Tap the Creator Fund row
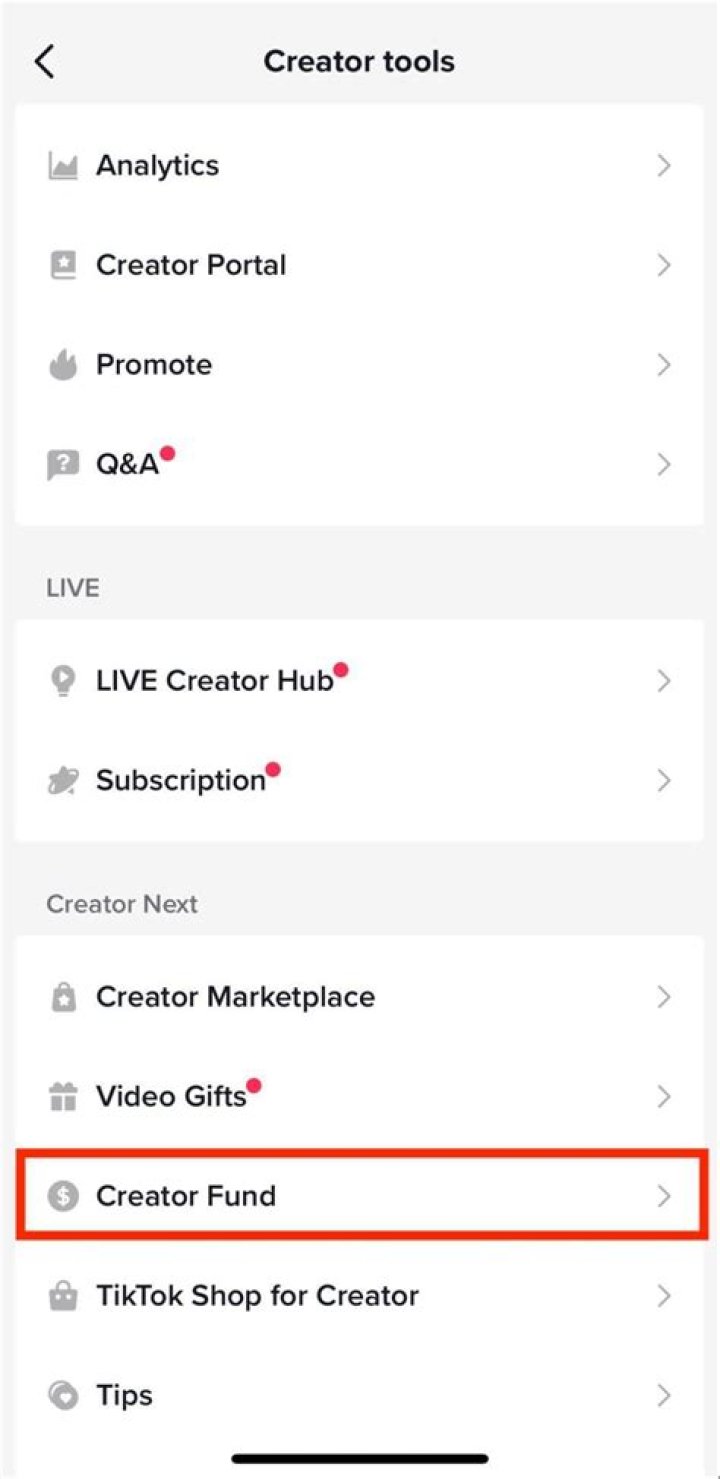 (x=359, y=1196)
